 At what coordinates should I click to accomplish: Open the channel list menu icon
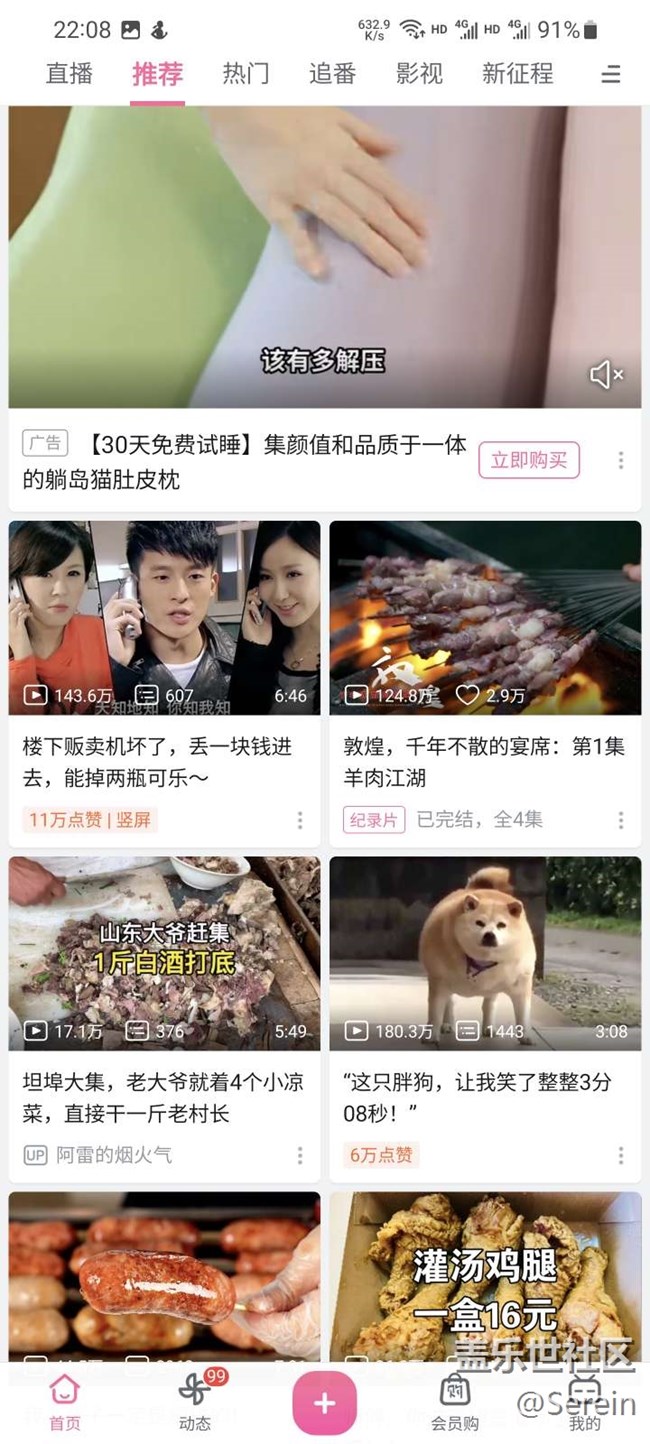pos(611,74)
